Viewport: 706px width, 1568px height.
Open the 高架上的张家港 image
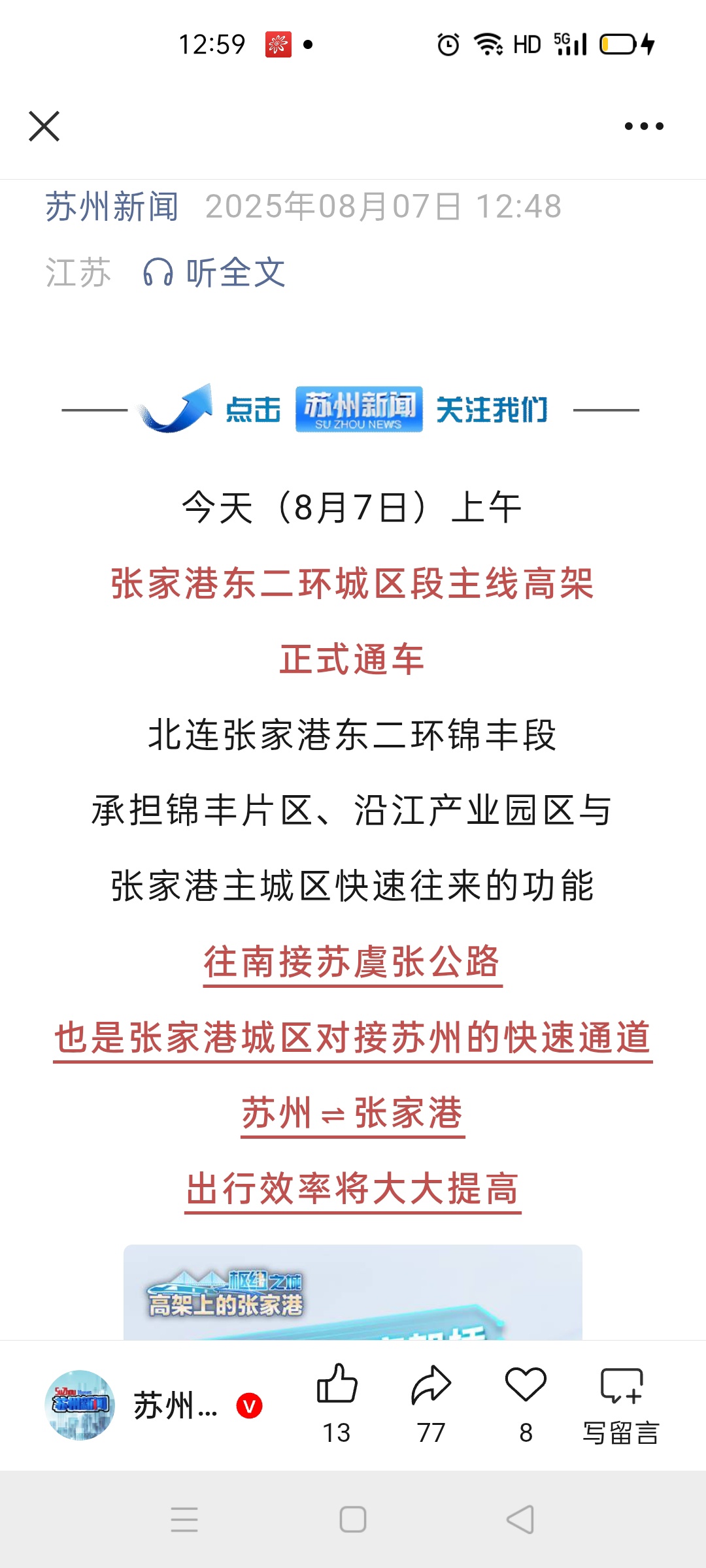pos(353,1292)
